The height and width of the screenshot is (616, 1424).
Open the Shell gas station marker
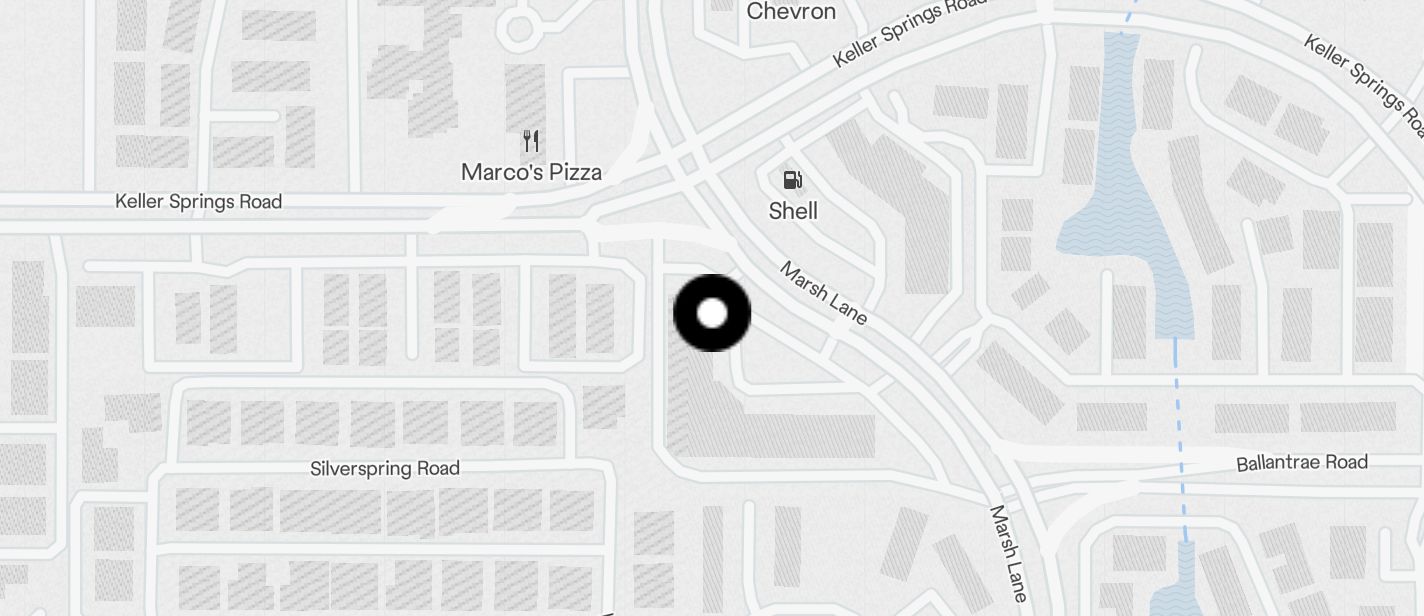pos(793,181)
